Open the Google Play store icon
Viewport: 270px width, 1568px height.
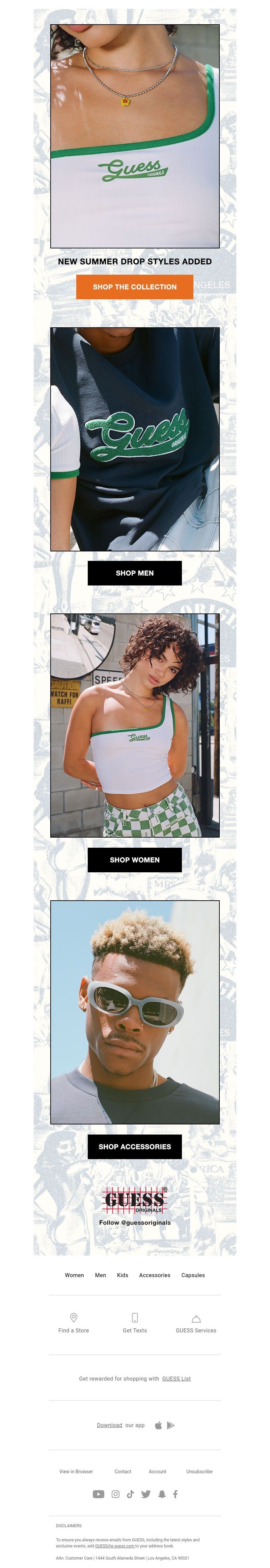(x=171, y=1425)
